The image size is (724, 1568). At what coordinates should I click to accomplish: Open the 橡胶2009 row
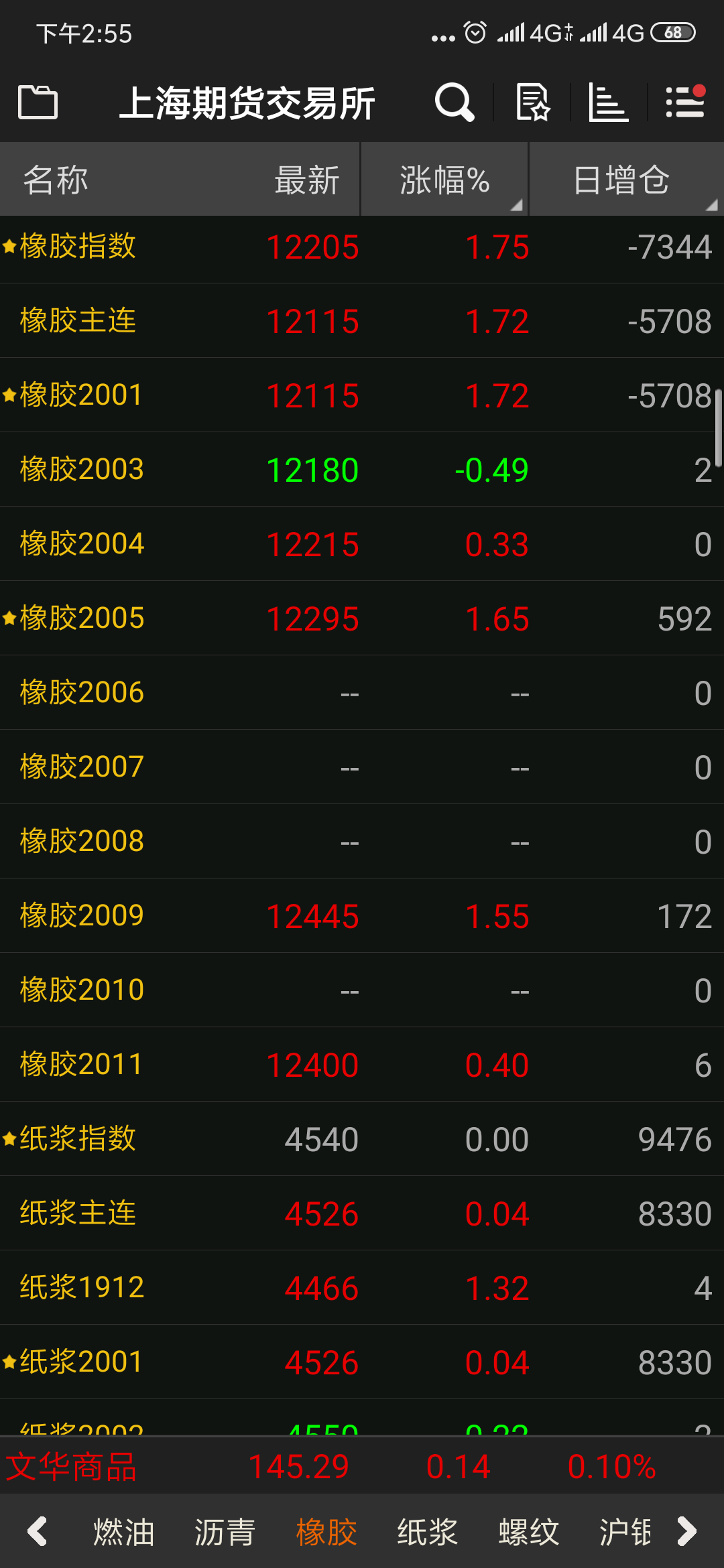[362, 916]
